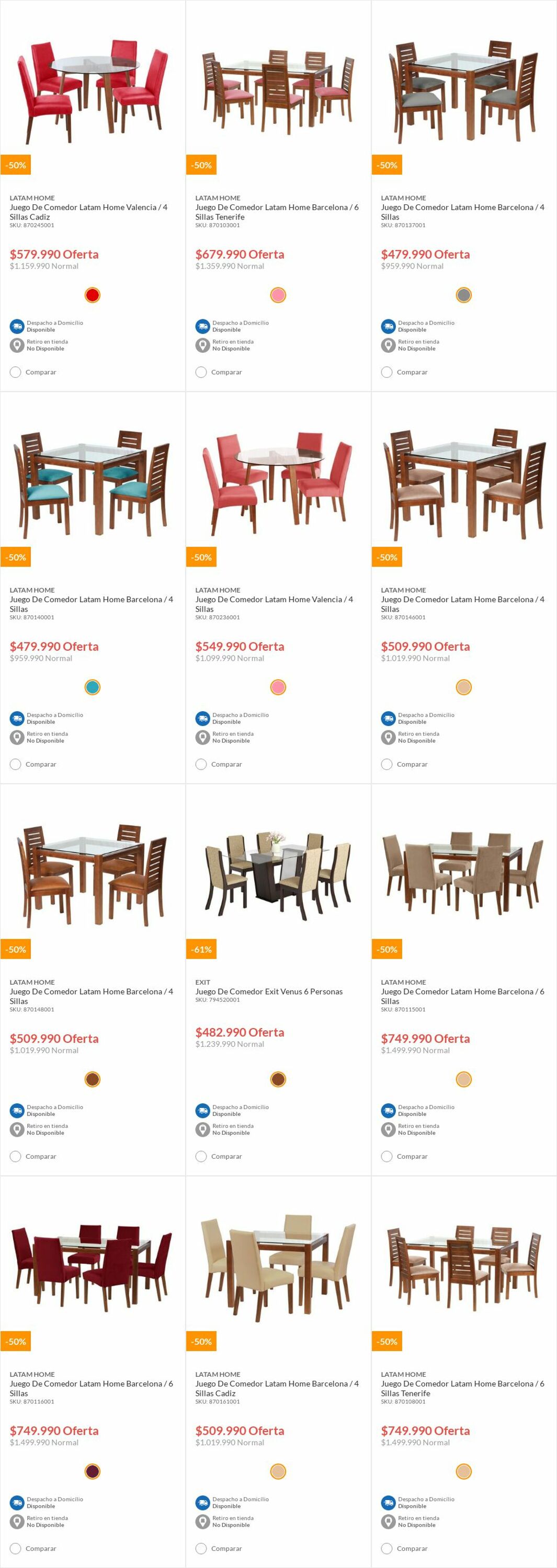Open product with SKU 870161001

[276, 1388]
